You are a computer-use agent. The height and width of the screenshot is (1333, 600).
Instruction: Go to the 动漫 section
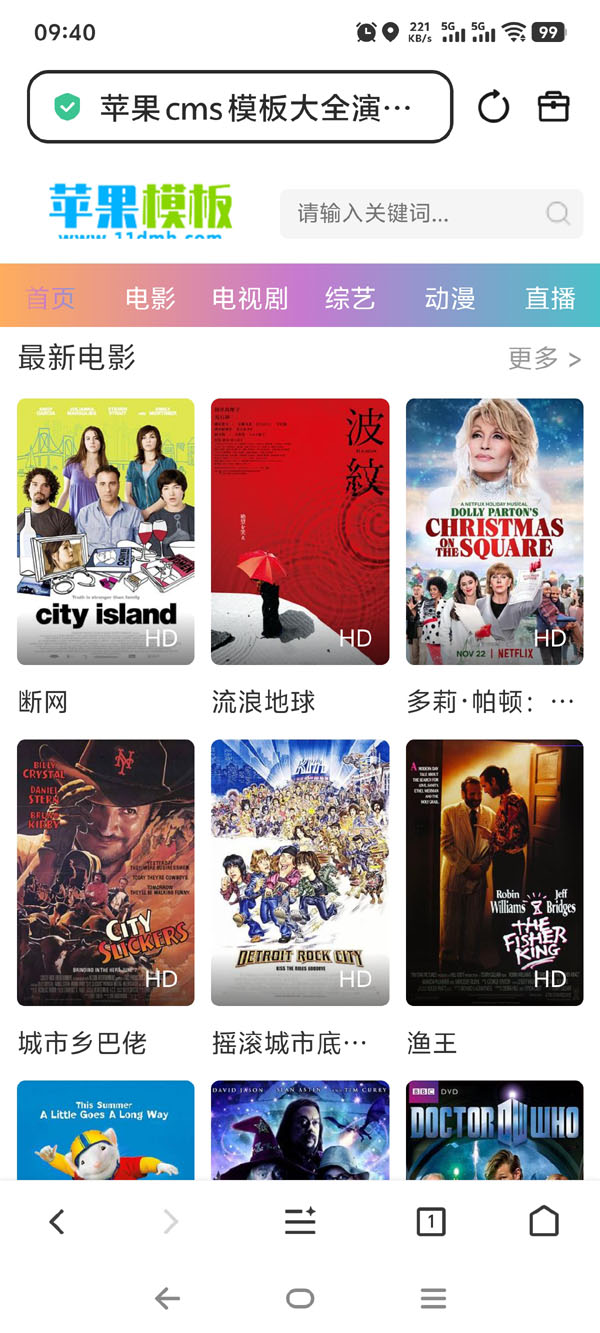[450, 298]
